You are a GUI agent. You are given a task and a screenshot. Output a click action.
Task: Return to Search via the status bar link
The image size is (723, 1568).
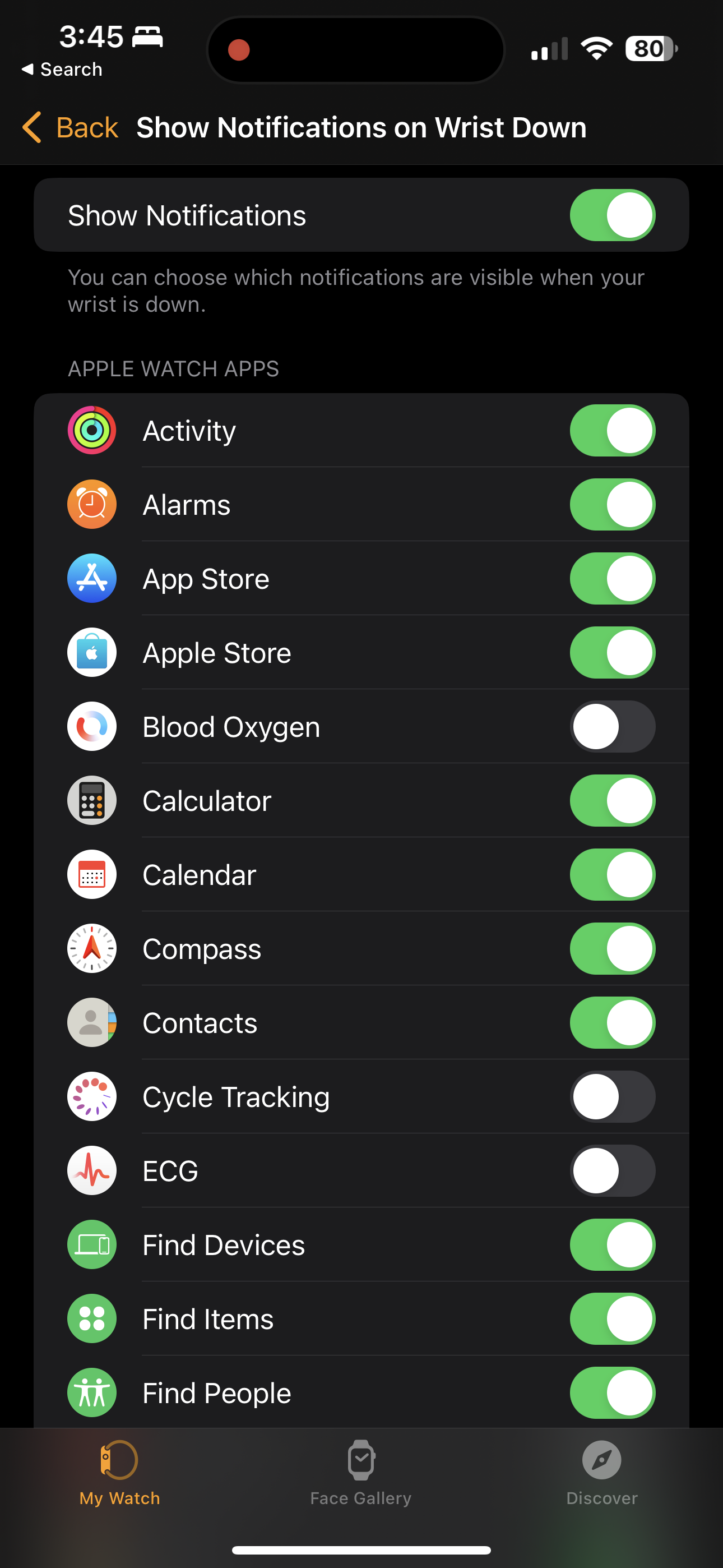click(62, 70)
